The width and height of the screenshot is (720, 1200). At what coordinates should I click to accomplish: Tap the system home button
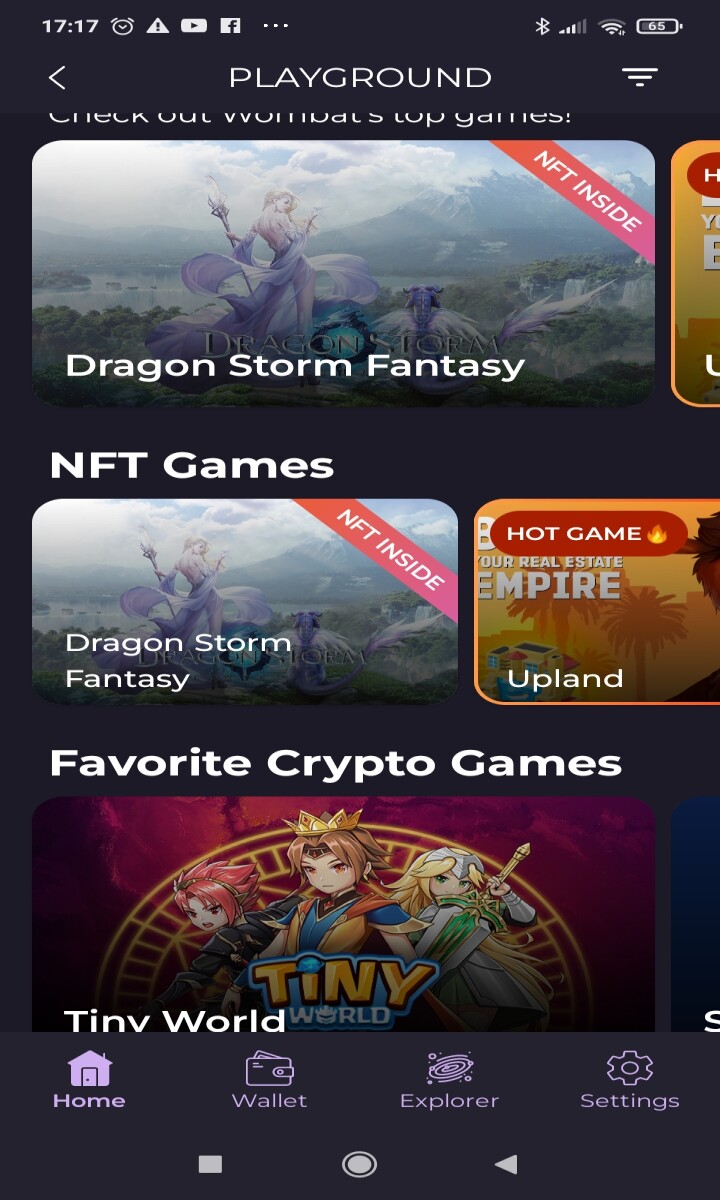click(x=359, y=1164)
